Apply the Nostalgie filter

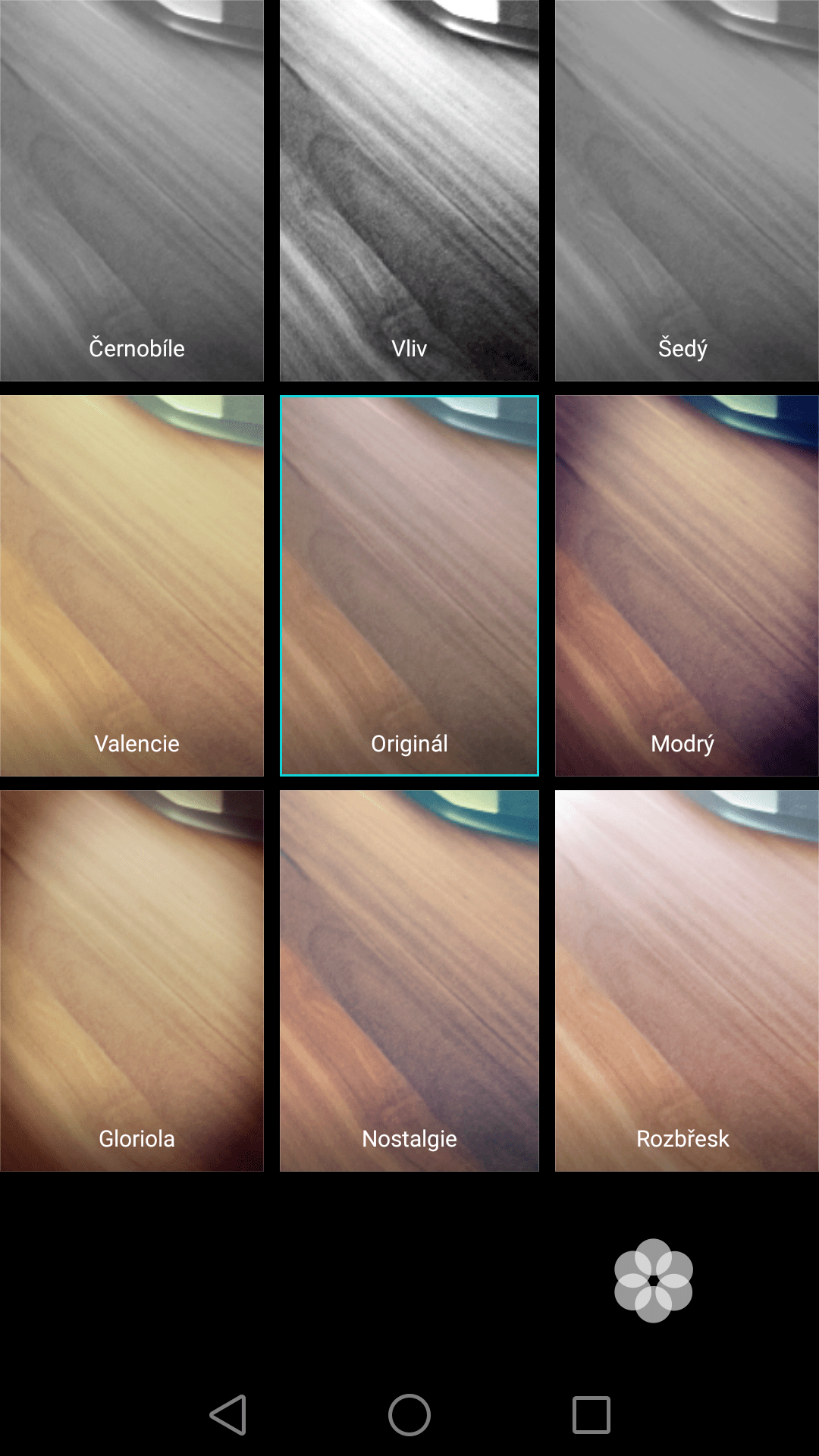point(409,981)
